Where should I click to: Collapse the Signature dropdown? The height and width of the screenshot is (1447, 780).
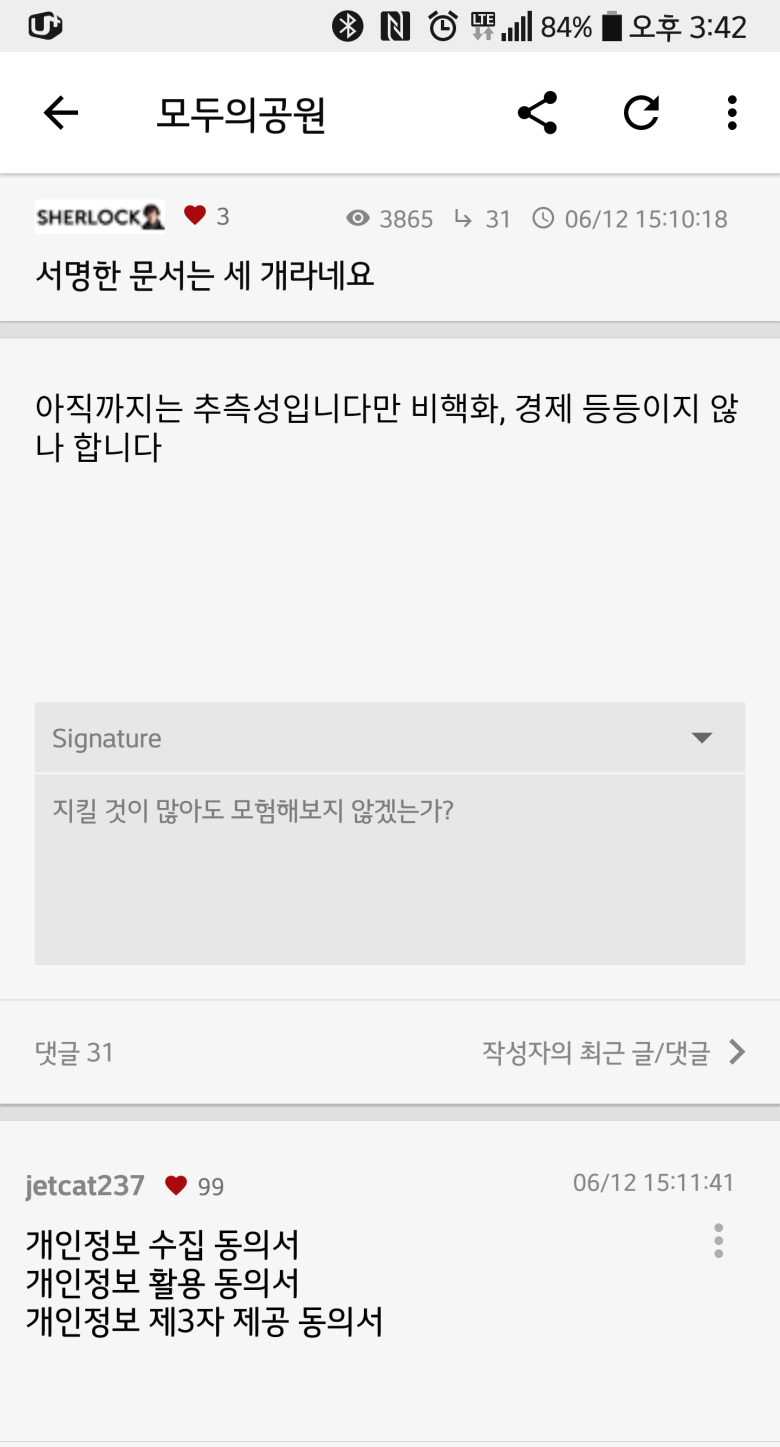tap(702, 738)
